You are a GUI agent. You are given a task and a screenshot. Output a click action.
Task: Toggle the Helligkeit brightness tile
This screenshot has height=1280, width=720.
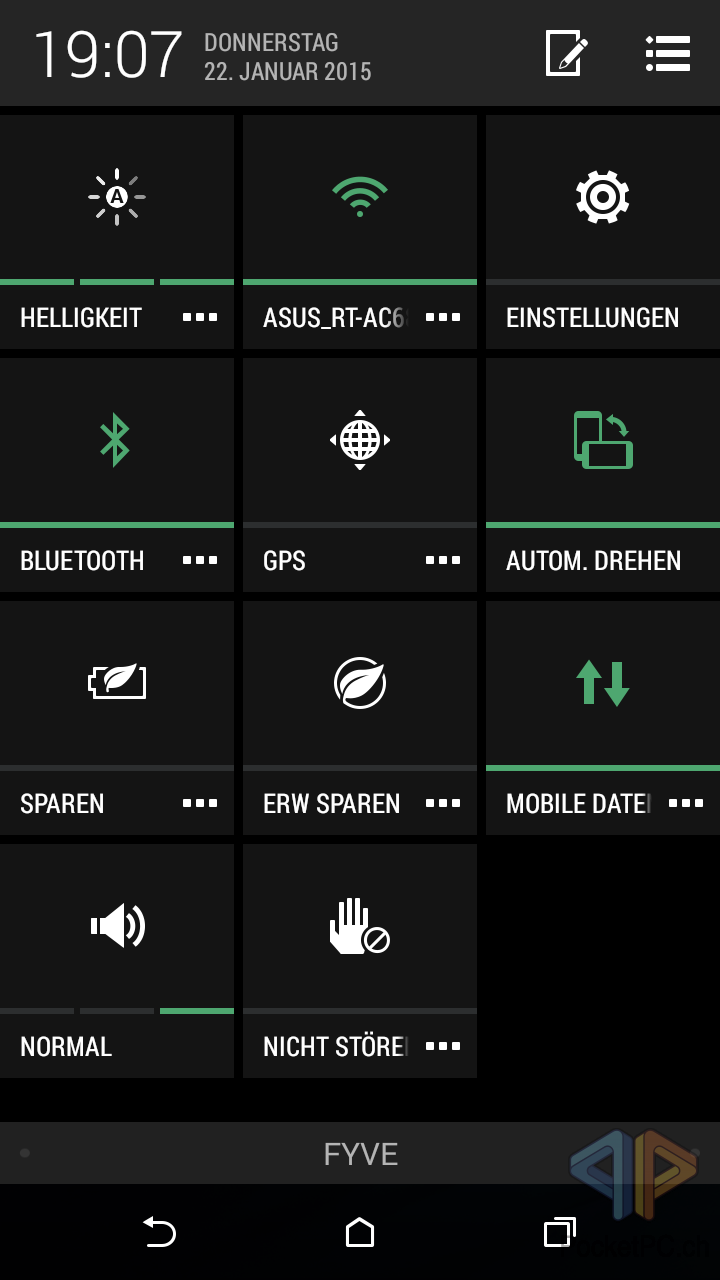coord(117,197)
